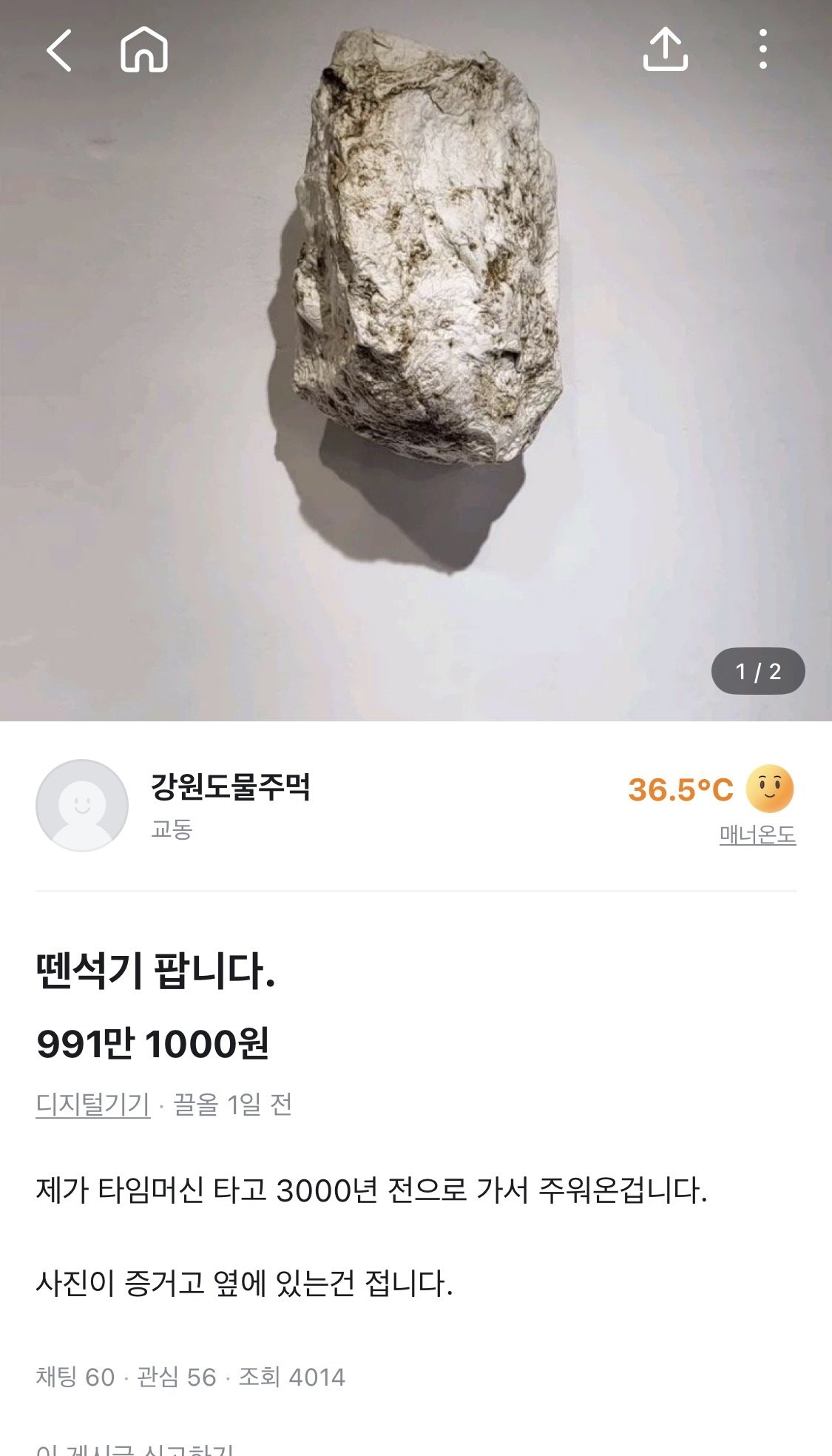View seller 강원도물주먹's profile
This screenshot has height=1456, width=832.
click(230, 787)
